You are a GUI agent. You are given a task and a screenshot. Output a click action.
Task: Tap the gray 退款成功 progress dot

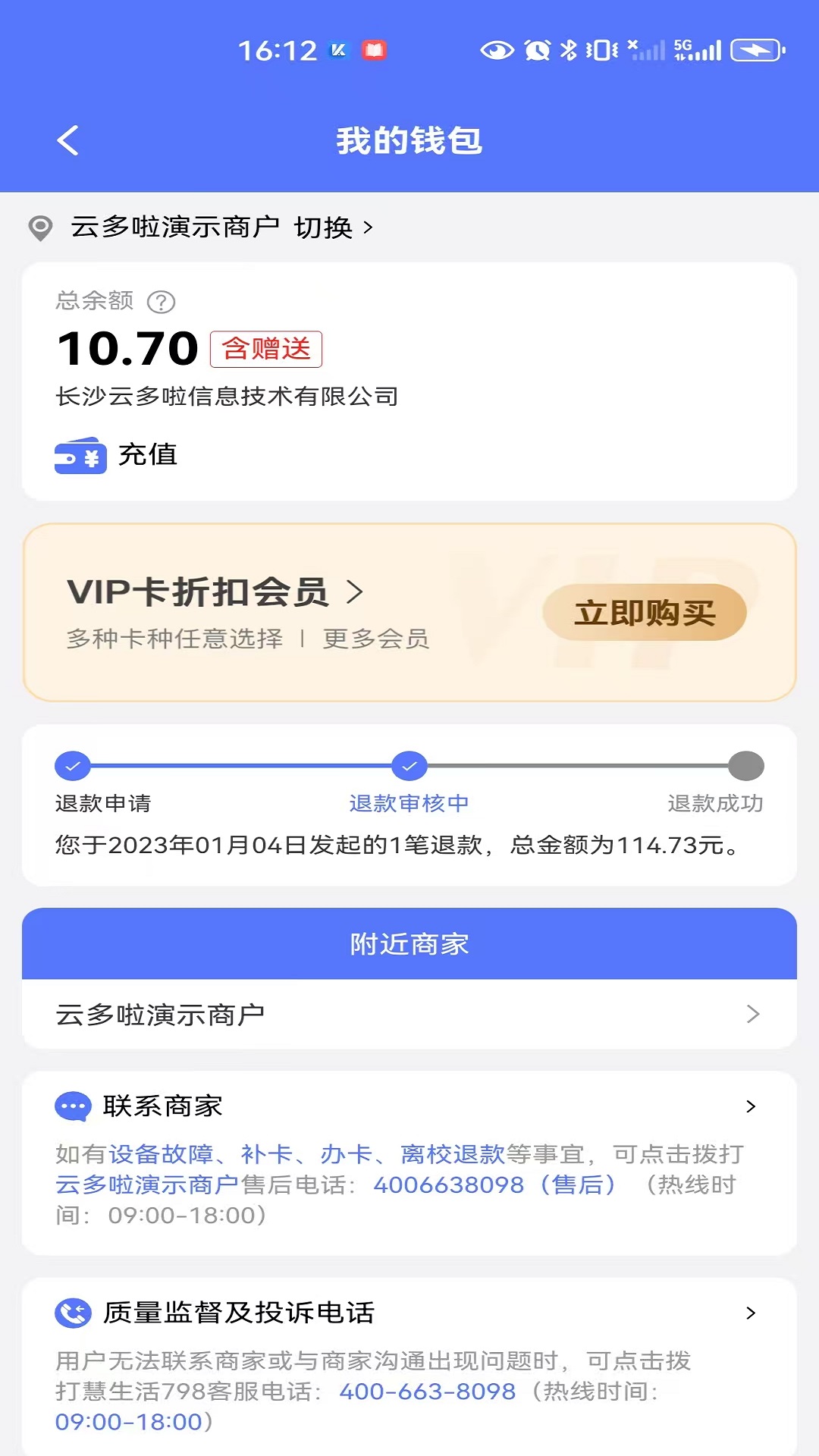click(746, 766)
